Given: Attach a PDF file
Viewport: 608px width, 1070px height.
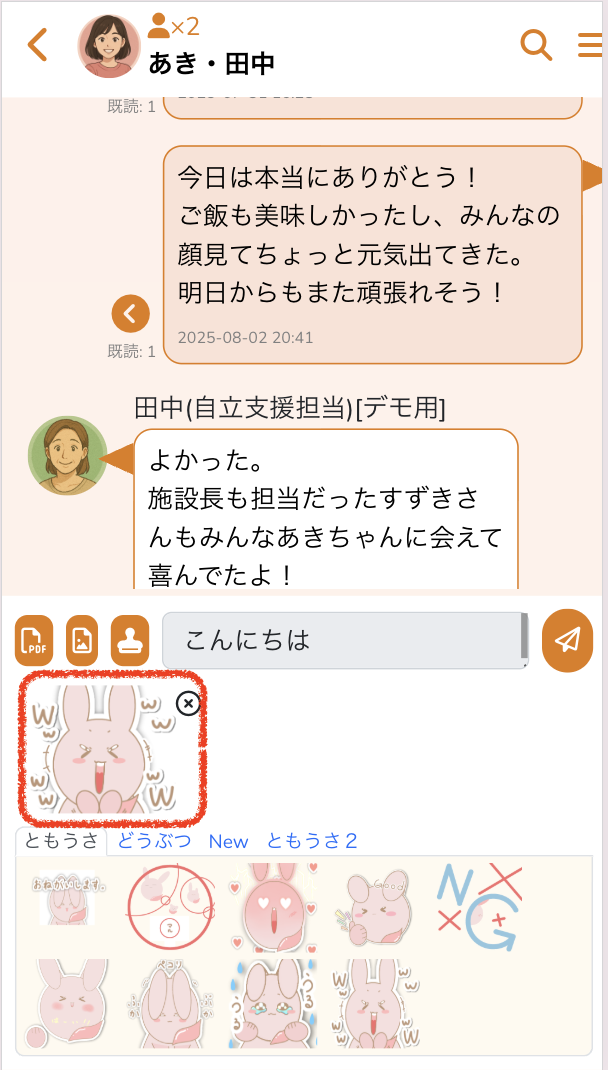Looking at the screenshot, I should [33, 641].
